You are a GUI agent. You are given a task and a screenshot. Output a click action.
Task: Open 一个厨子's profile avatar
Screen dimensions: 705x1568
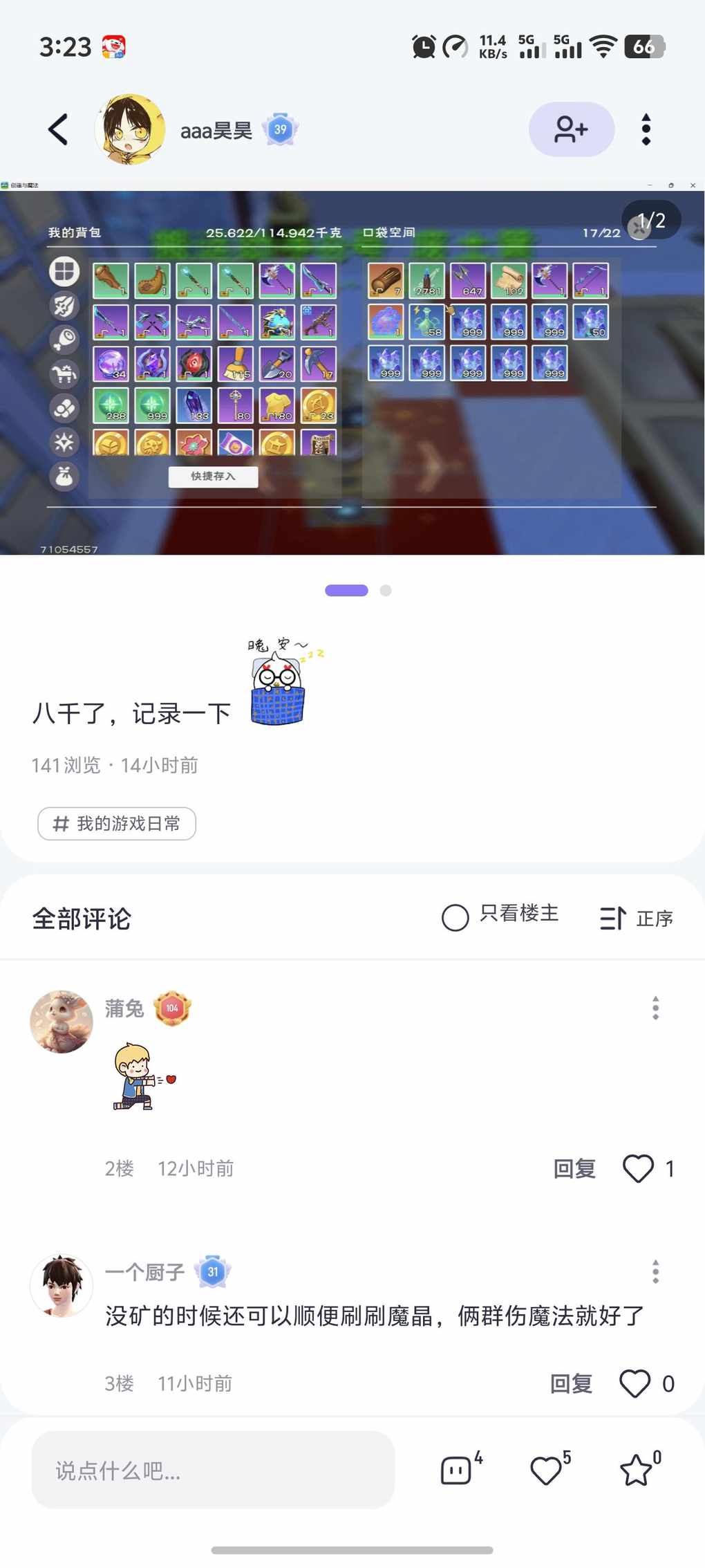point(62,1285)
